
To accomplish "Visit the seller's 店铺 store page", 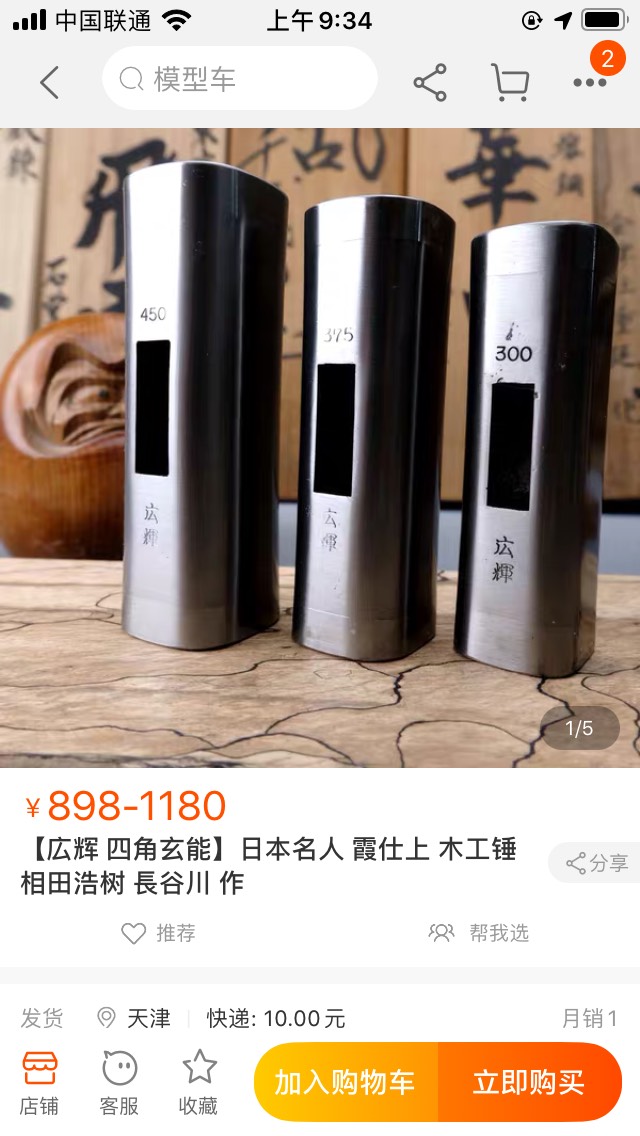I will coord(39,1082).
